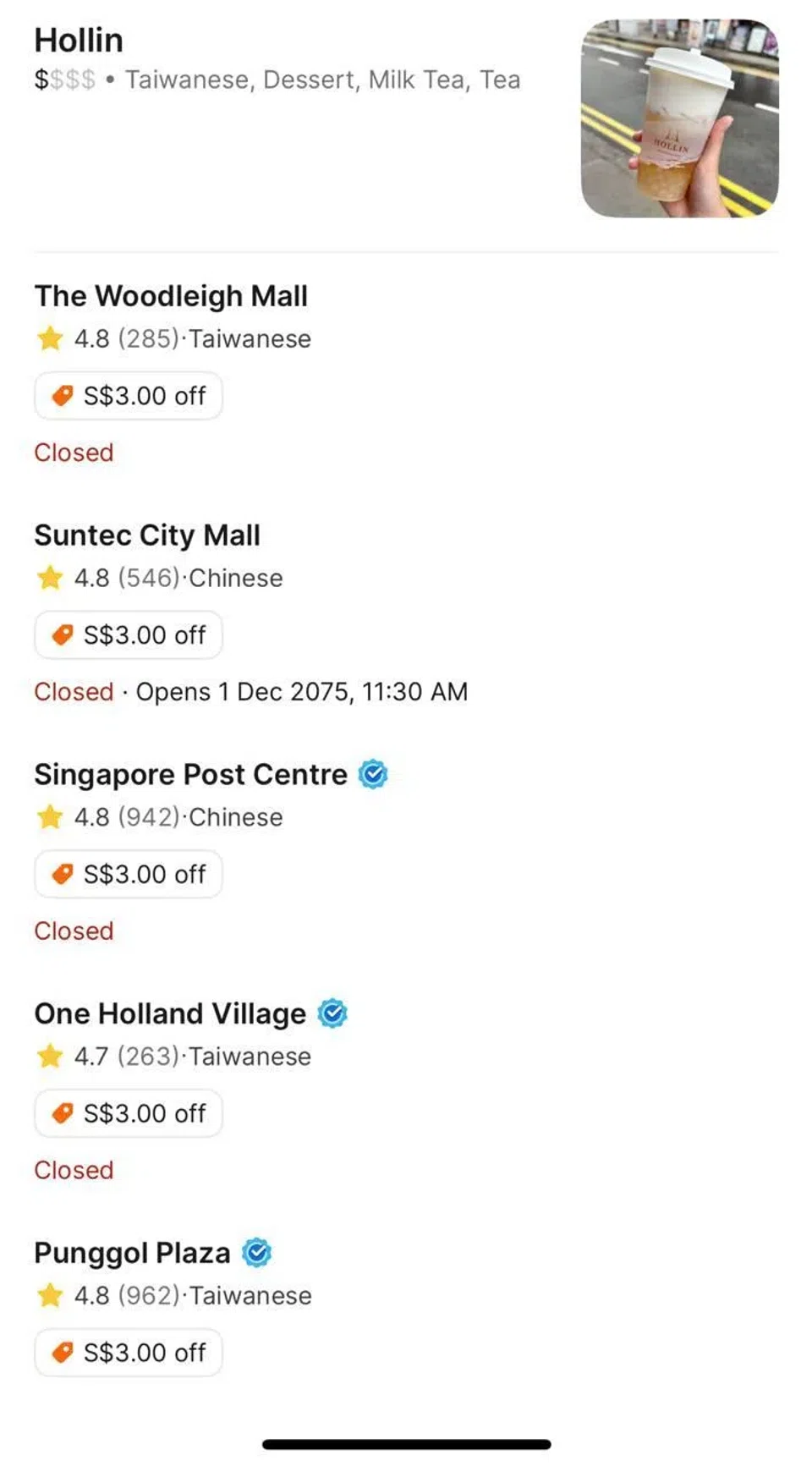
Task: Click the star rating icon for Suntec City Mall
Action: pos(51,578)
